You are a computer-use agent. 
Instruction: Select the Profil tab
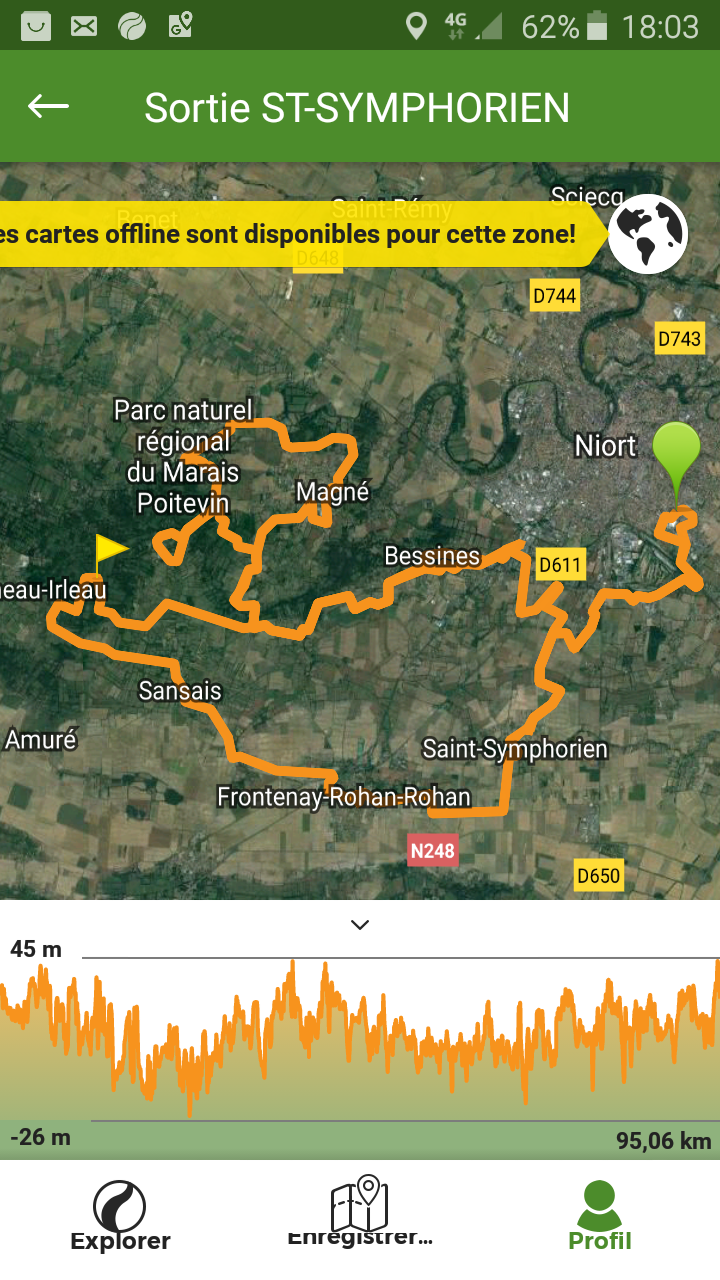coord(600,1215)
